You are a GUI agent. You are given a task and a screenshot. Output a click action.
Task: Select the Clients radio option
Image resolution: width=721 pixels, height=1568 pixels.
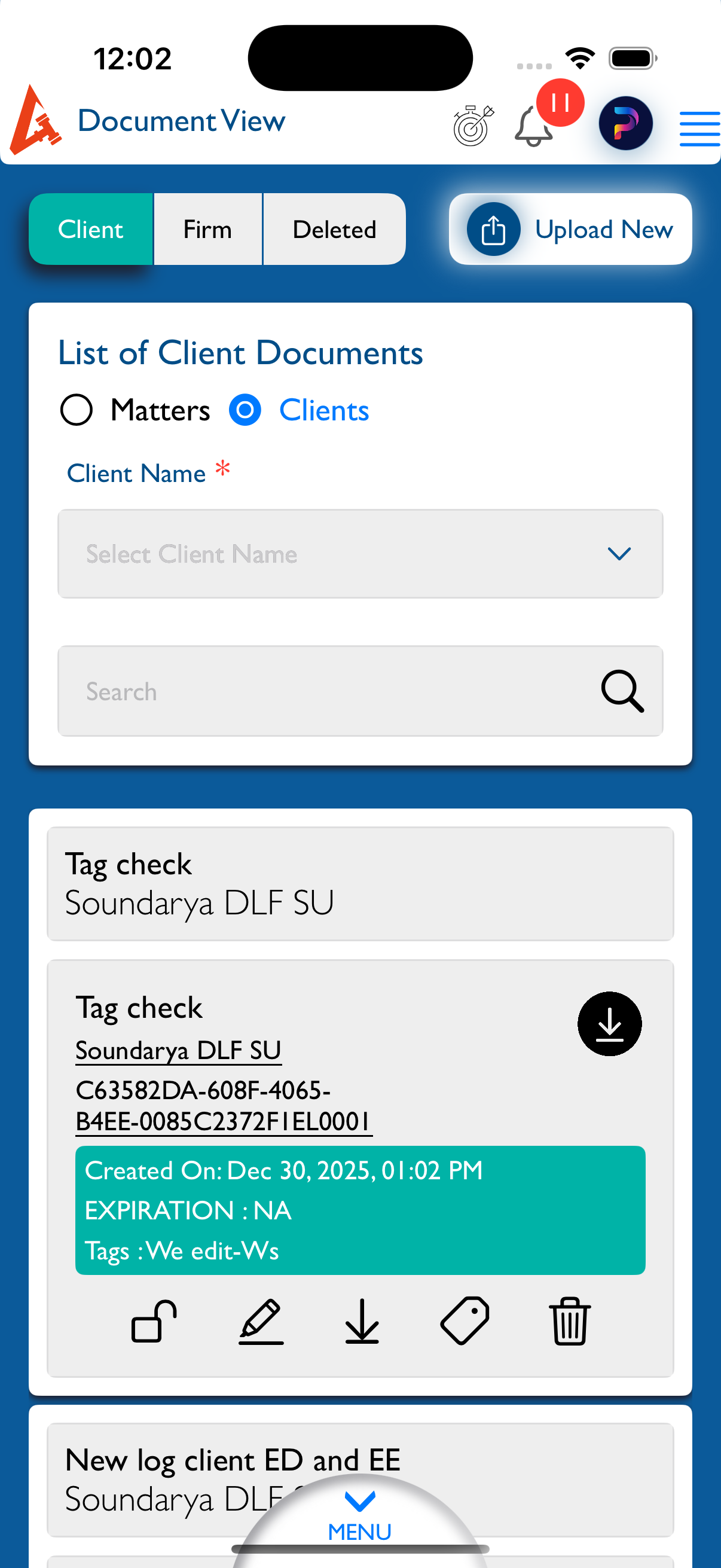tap(245, 410)
